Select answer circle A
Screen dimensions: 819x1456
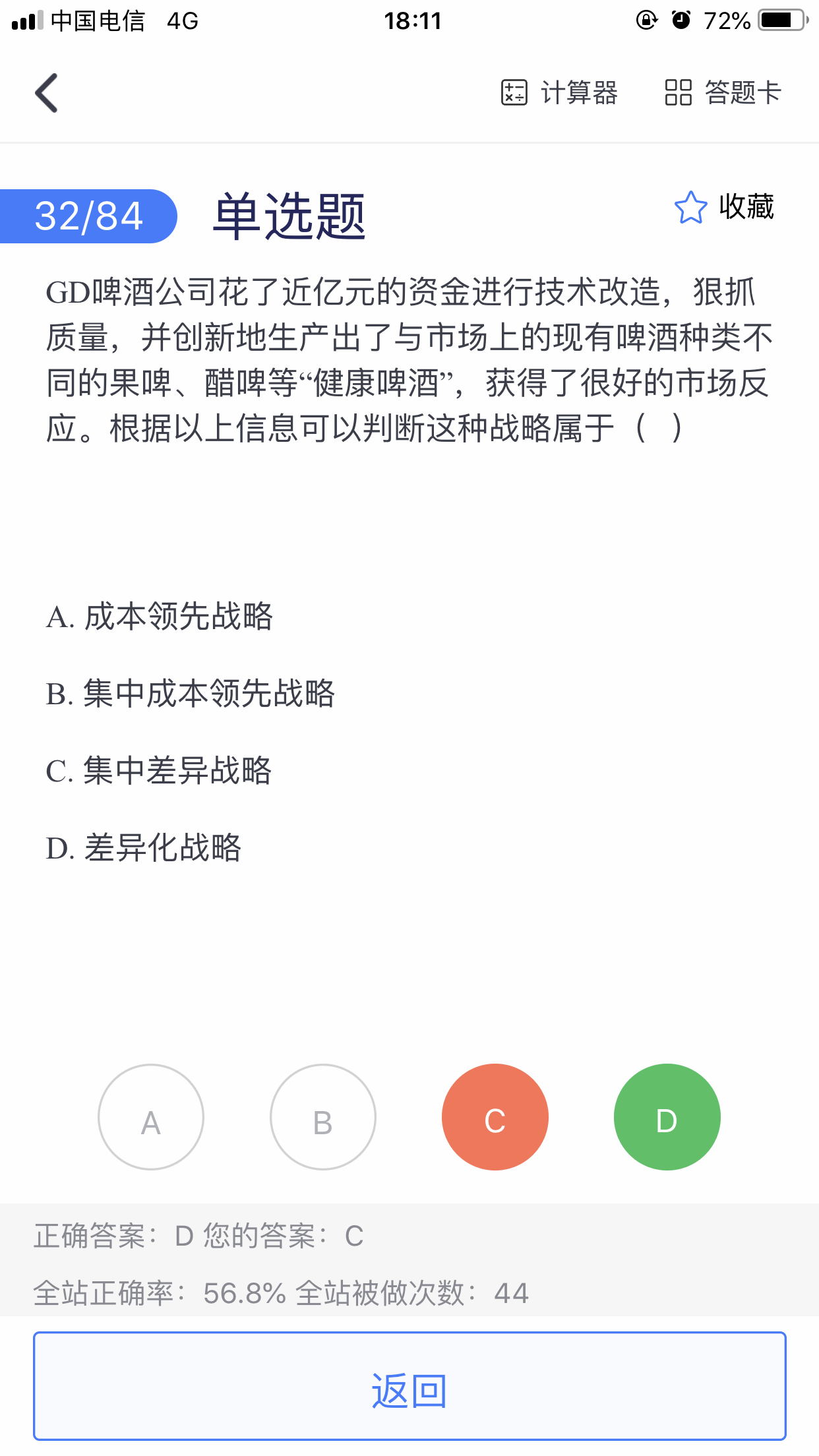click(x=151, y=1117)
